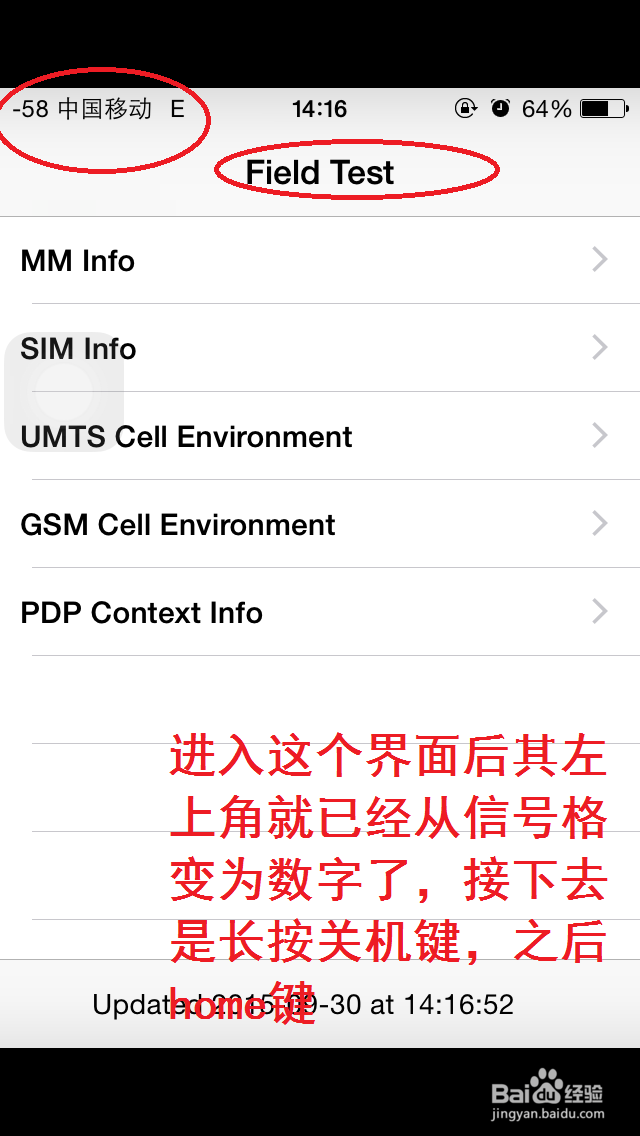
Task: Open SIM Info
Action: point(320,348)
